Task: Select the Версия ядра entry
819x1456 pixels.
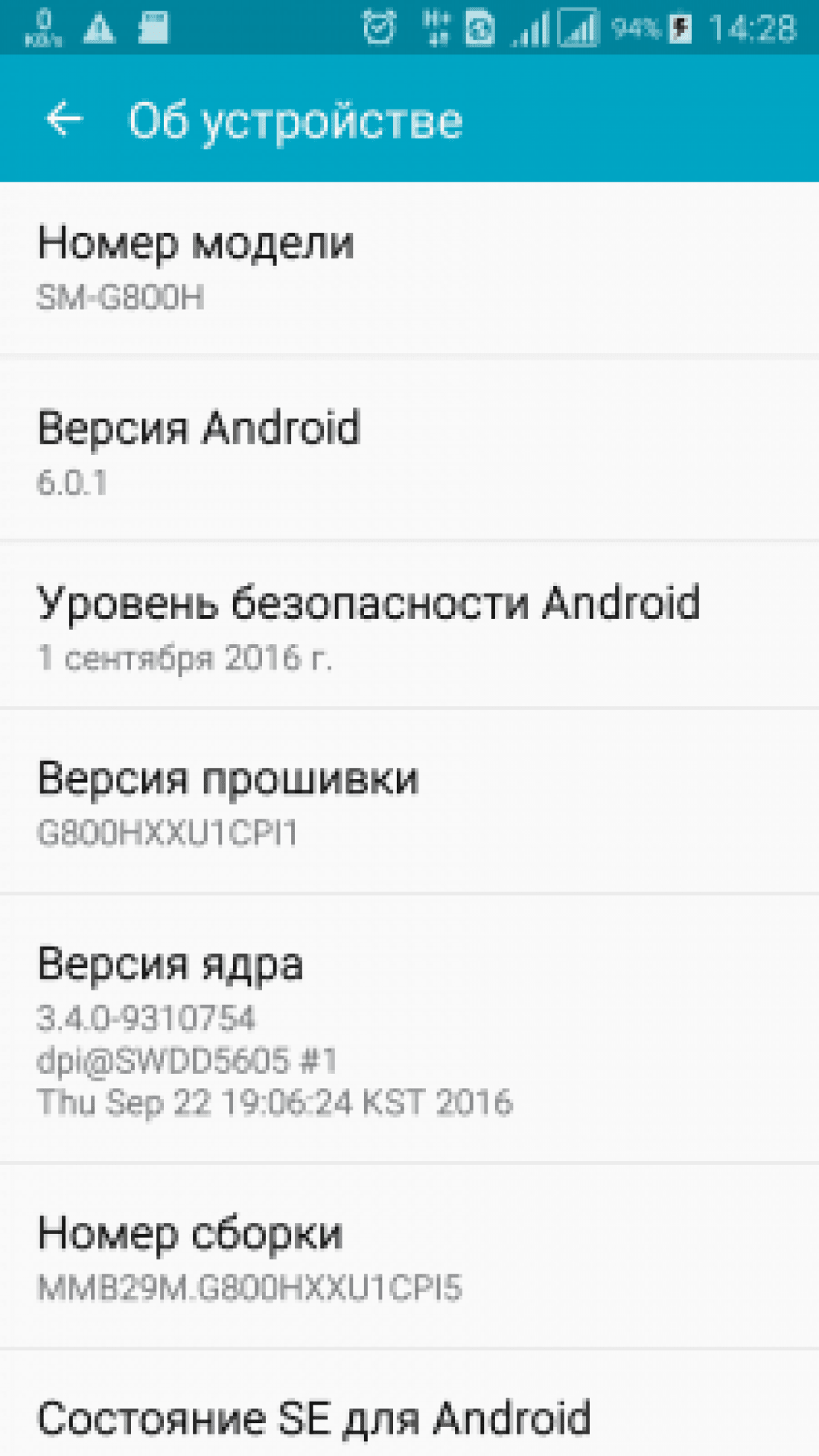Action: tap(409, 1029)
